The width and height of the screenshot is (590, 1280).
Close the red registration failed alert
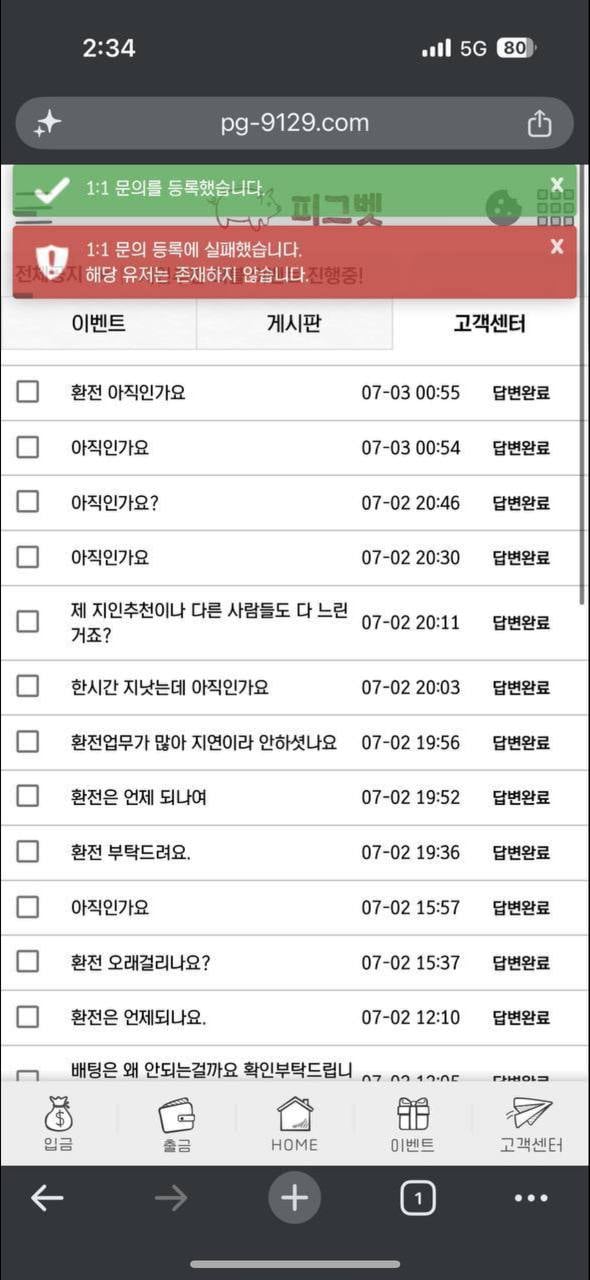coord(557,246)
